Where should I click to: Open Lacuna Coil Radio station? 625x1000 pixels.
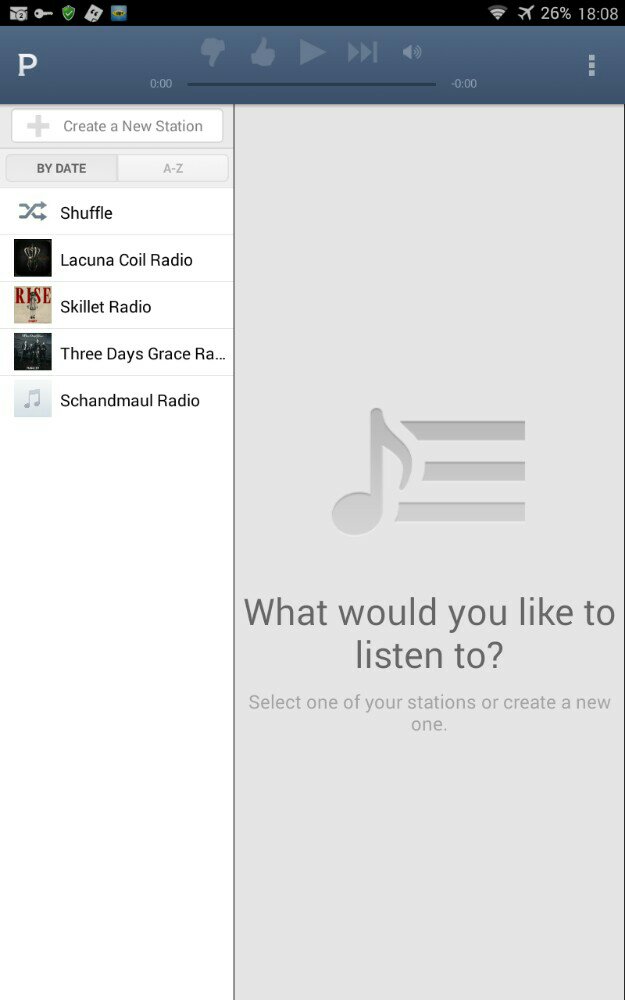click(x=116, y=259)
